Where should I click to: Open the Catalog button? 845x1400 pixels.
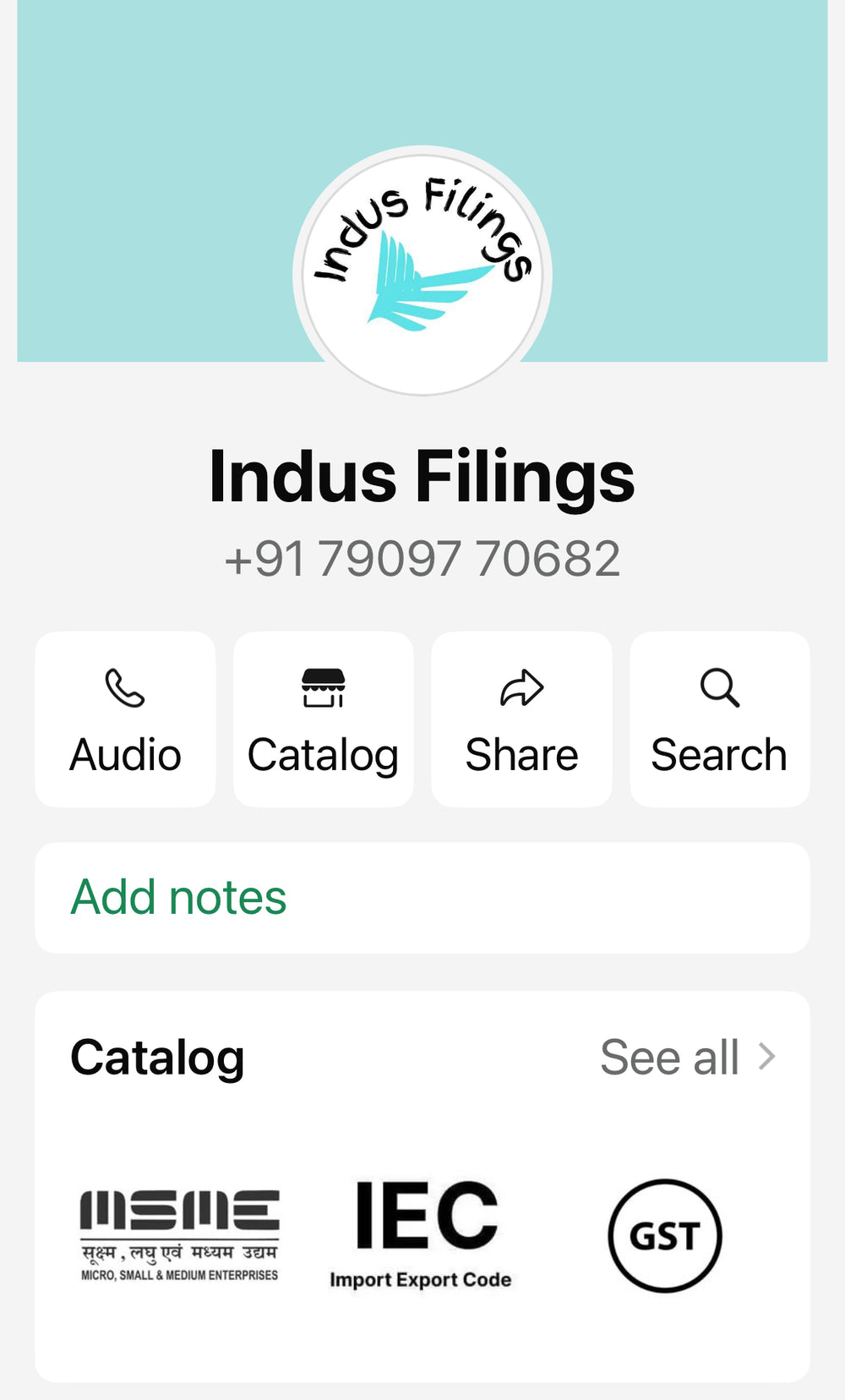(x=323, y=719)
